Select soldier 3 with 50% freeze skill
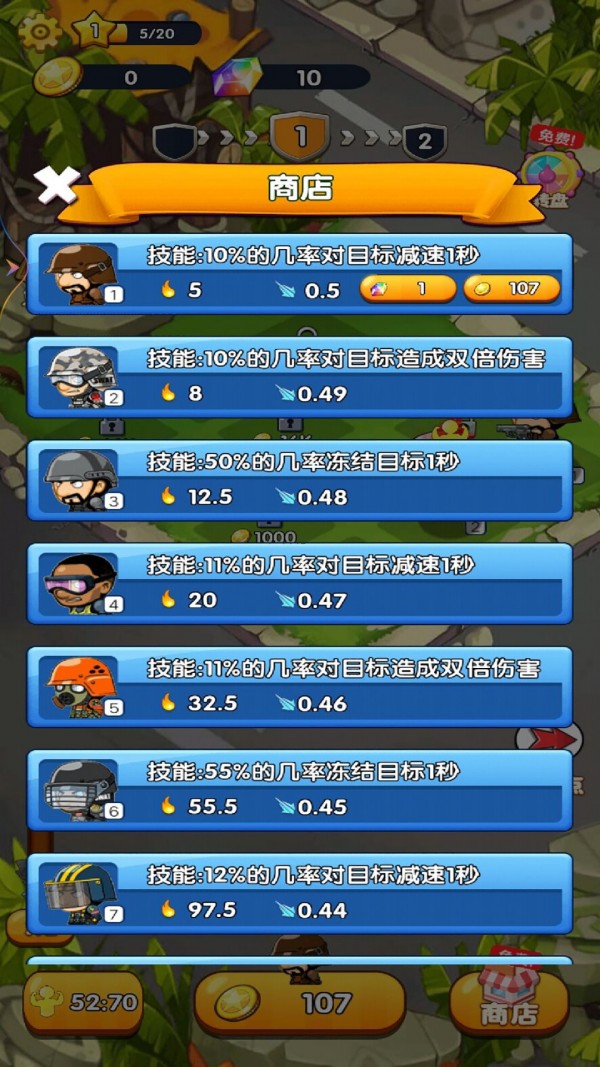Image resolution: width=600 pixels, height=1067 pixels. point(300,480)
